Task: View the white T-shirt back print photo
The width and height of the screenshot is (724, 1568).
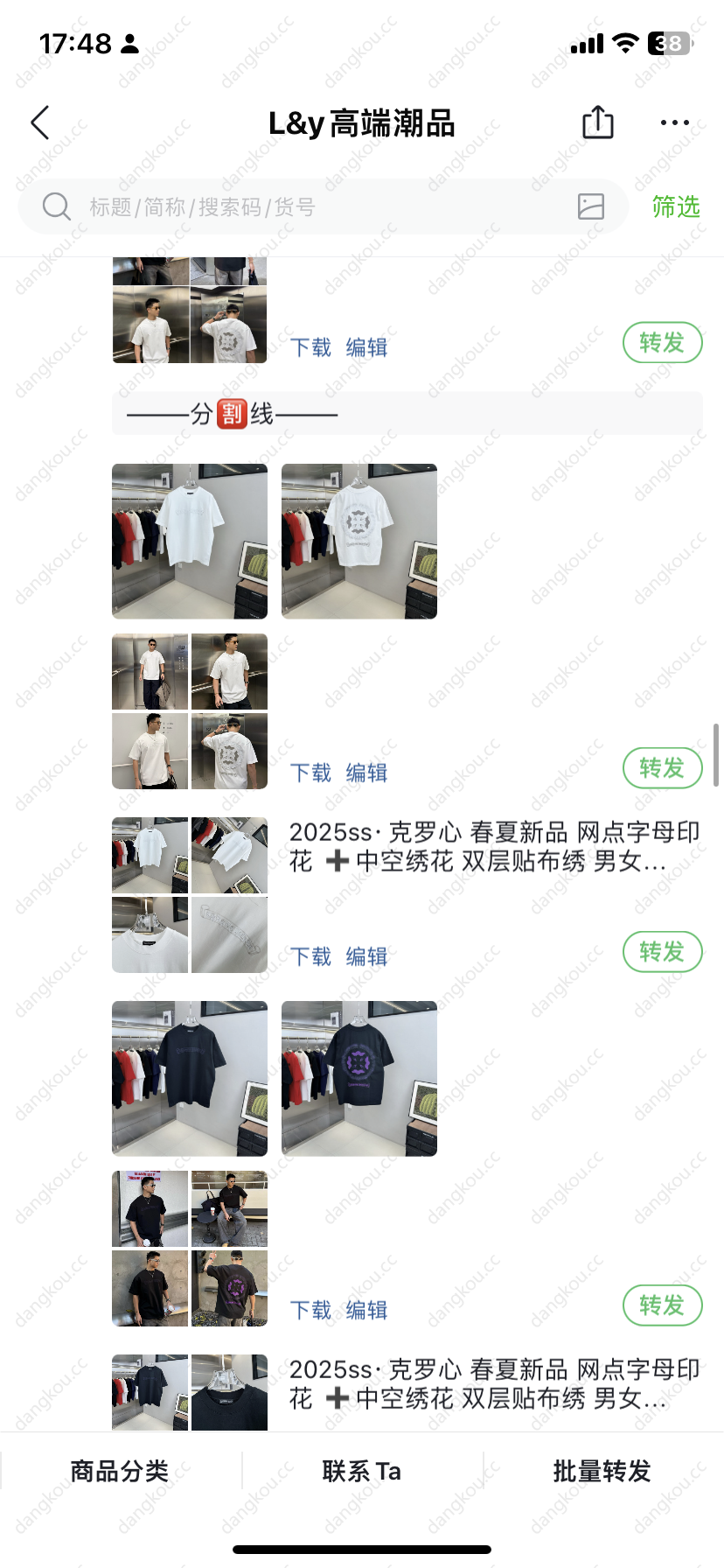Action: point(359,542)
